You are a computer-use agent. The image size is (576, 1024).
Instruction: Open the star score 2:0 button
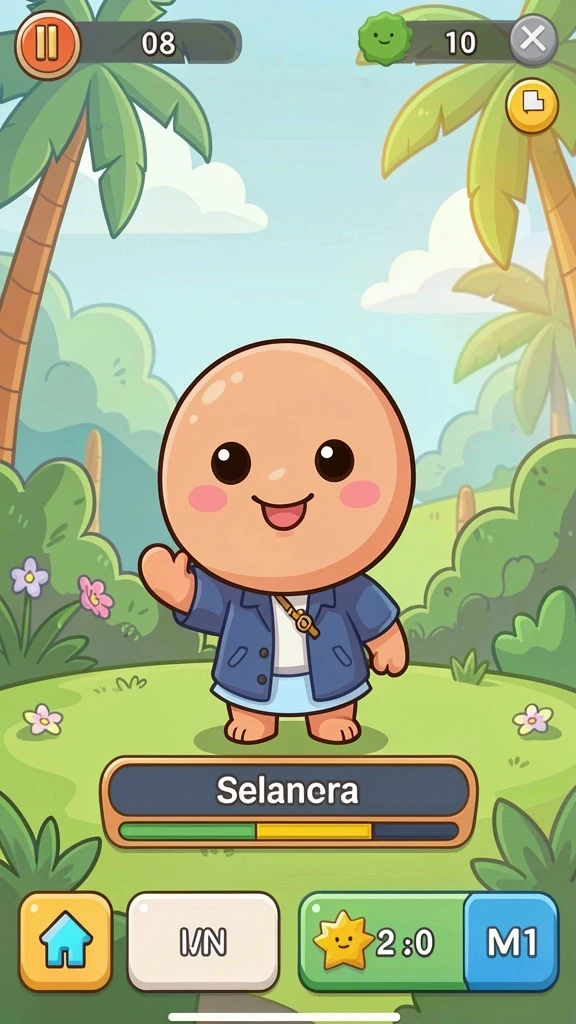[382, 942]
